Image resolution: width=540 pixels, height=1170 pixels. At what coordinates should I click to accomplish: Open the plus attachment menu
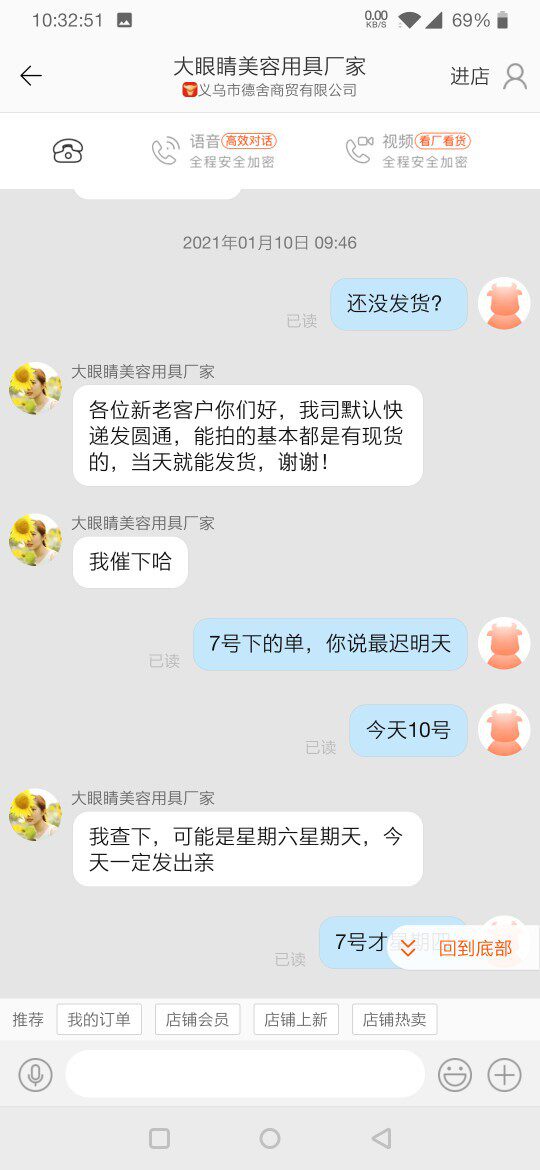504,1075
